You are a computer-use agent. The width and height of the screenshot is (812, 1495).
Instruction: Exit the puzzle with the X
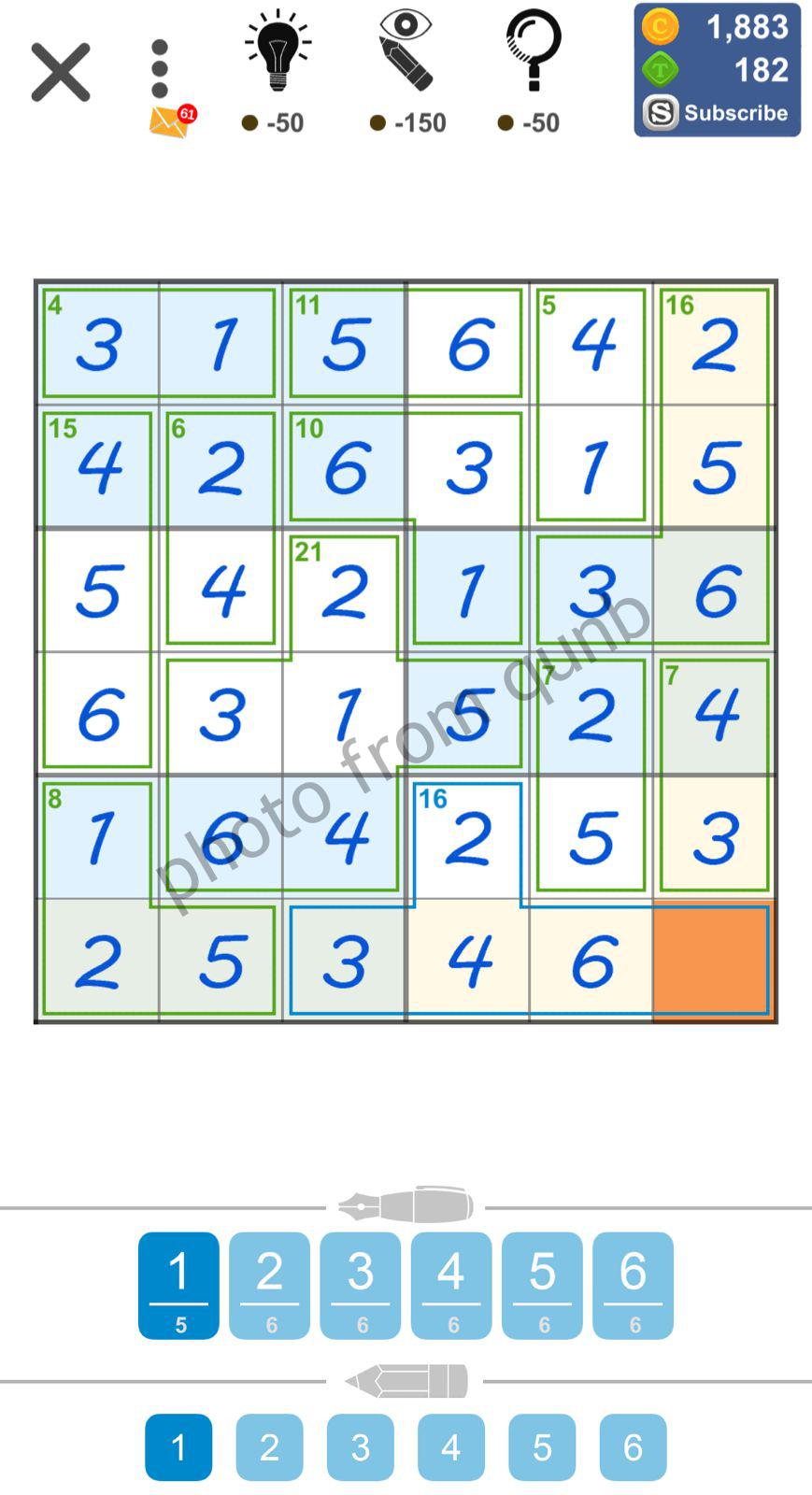pyautogui.click(x=59, y=71)
